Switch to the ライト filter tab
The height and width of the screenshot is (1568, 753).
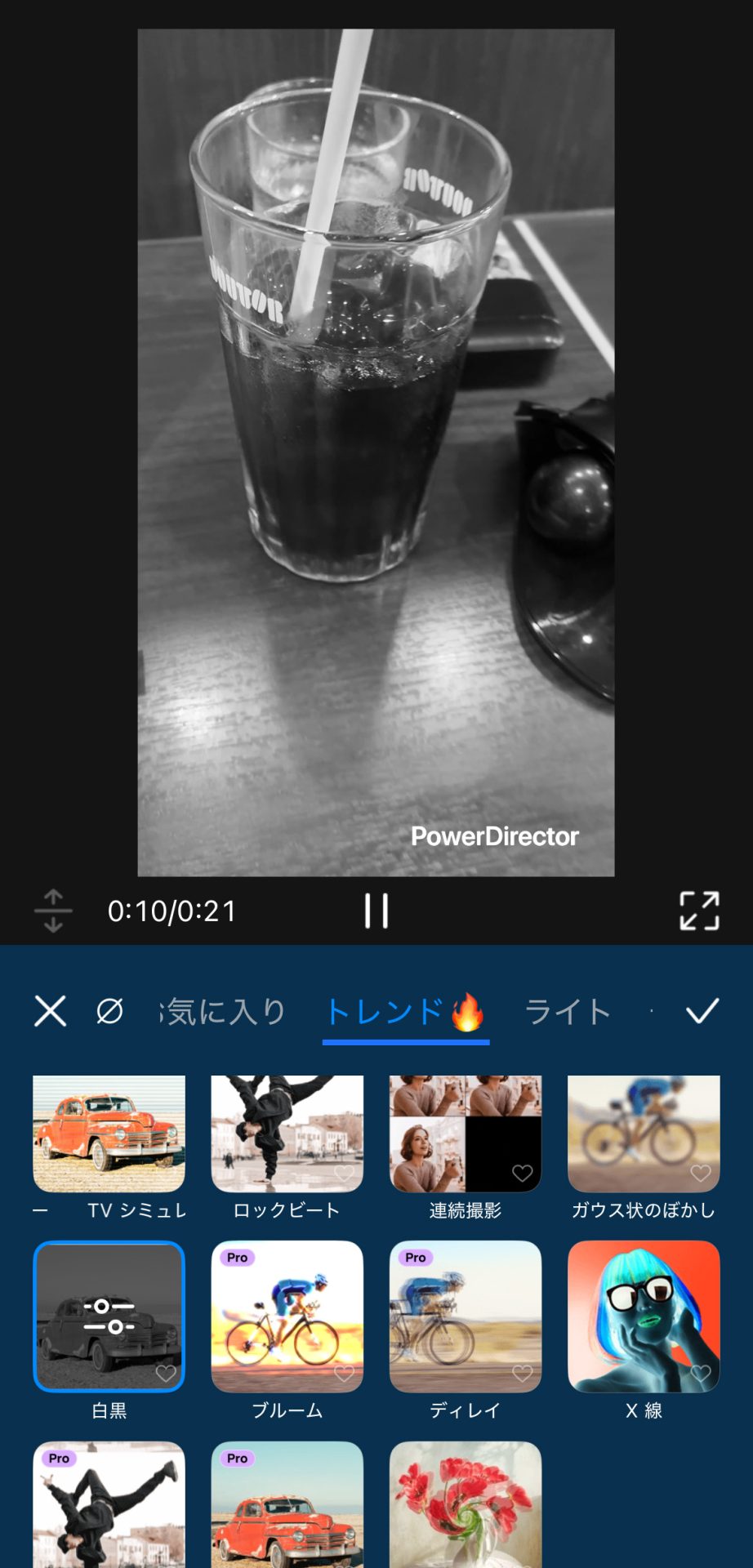567,1011
